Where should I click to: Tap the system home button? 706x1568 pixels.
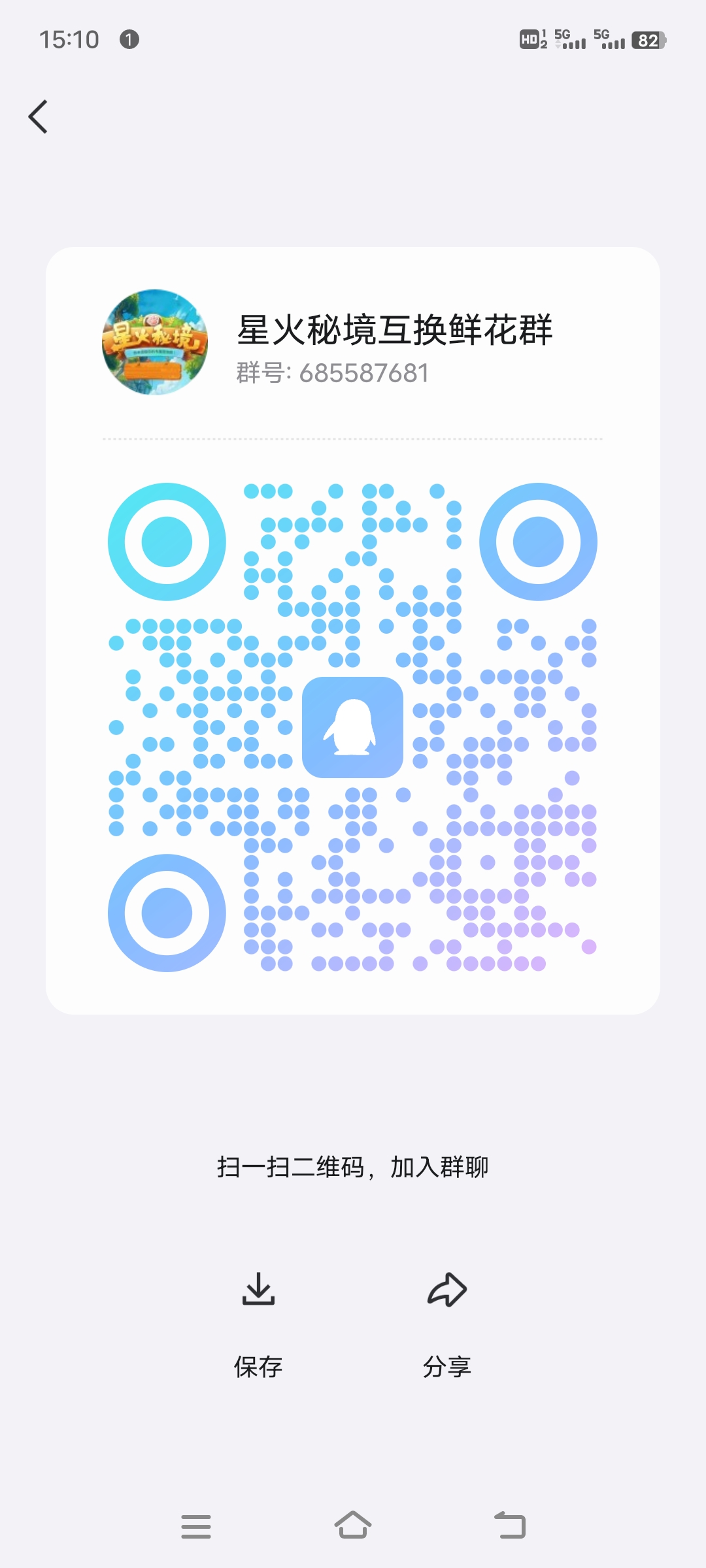tap(353, 1526)
